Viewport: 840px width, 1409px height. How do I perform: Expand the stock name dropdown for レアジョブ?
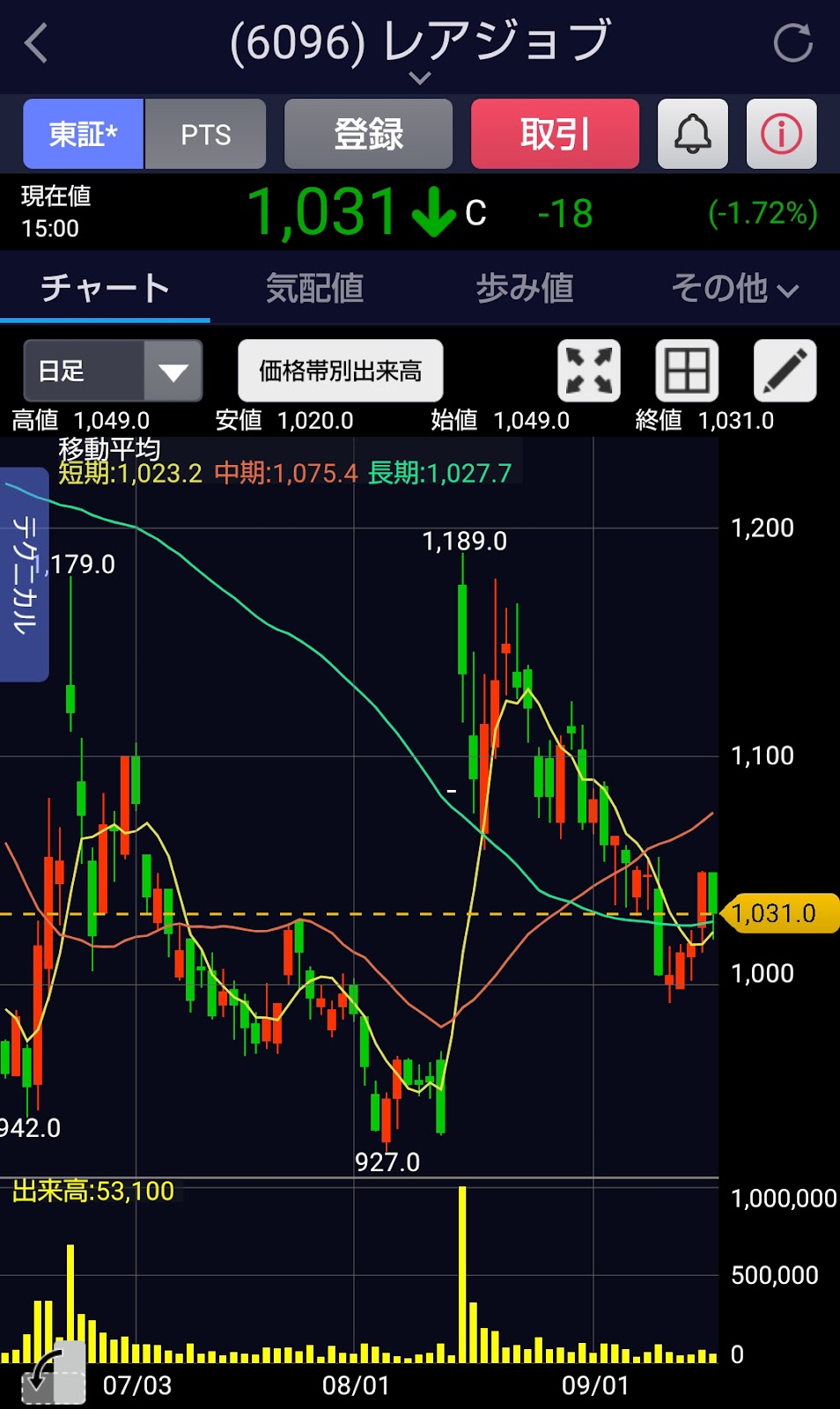pos(420,78)
